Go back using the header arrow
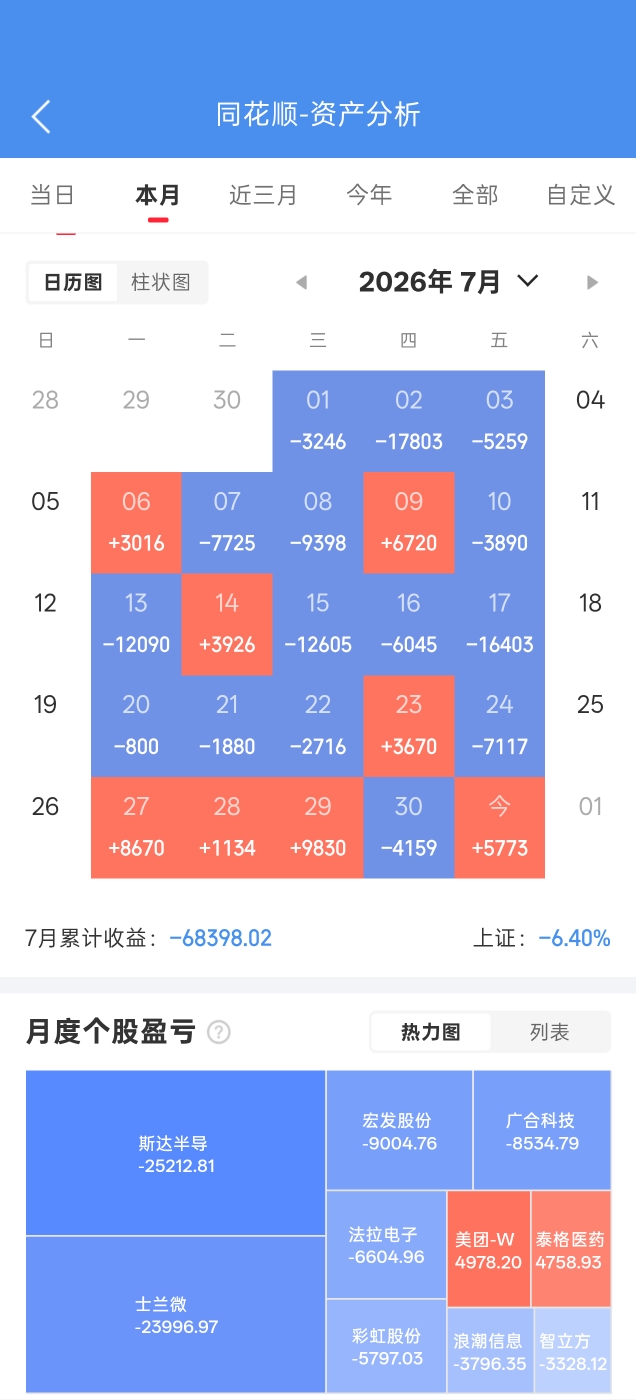636x1400 pixels. 41,116
